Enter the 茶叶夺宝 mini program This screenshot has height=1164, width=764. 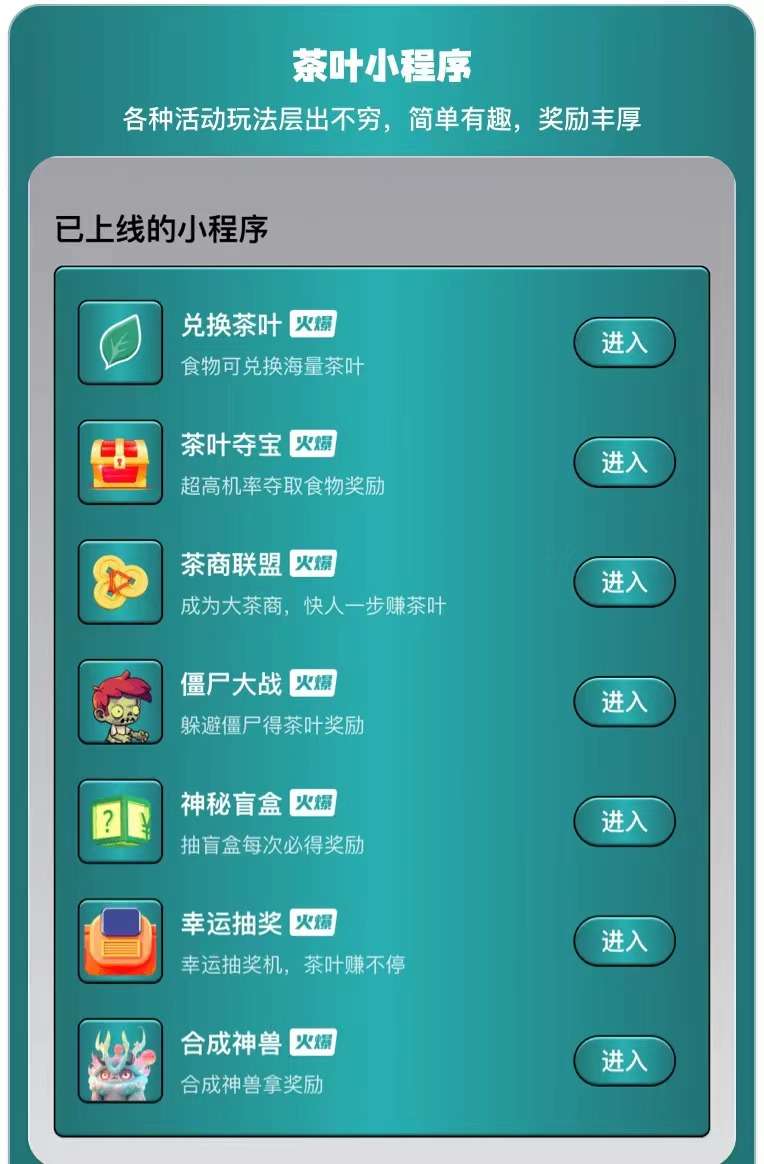pyautogui.click(x=624, y=463)
